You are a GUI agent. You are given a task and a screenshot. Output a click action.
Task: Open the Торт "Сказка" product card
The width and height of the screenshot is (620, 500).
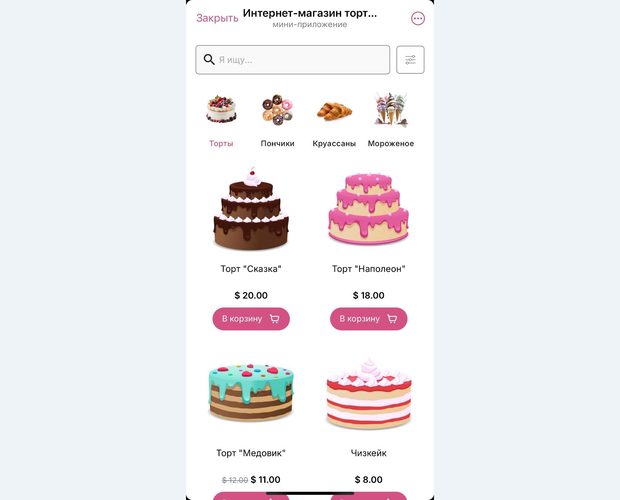click(250, 215)
